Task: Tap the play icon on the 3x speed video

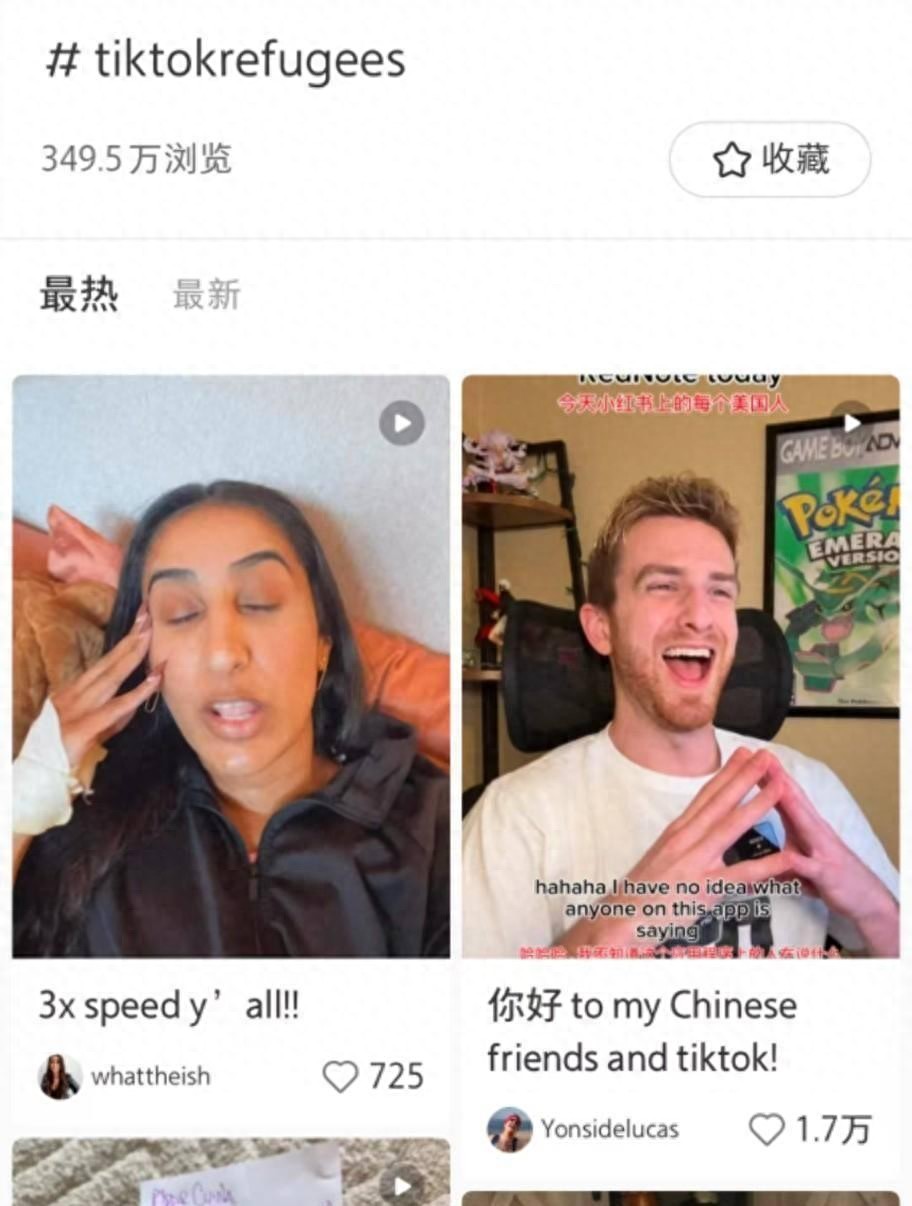Action: (x=402, y=423)
